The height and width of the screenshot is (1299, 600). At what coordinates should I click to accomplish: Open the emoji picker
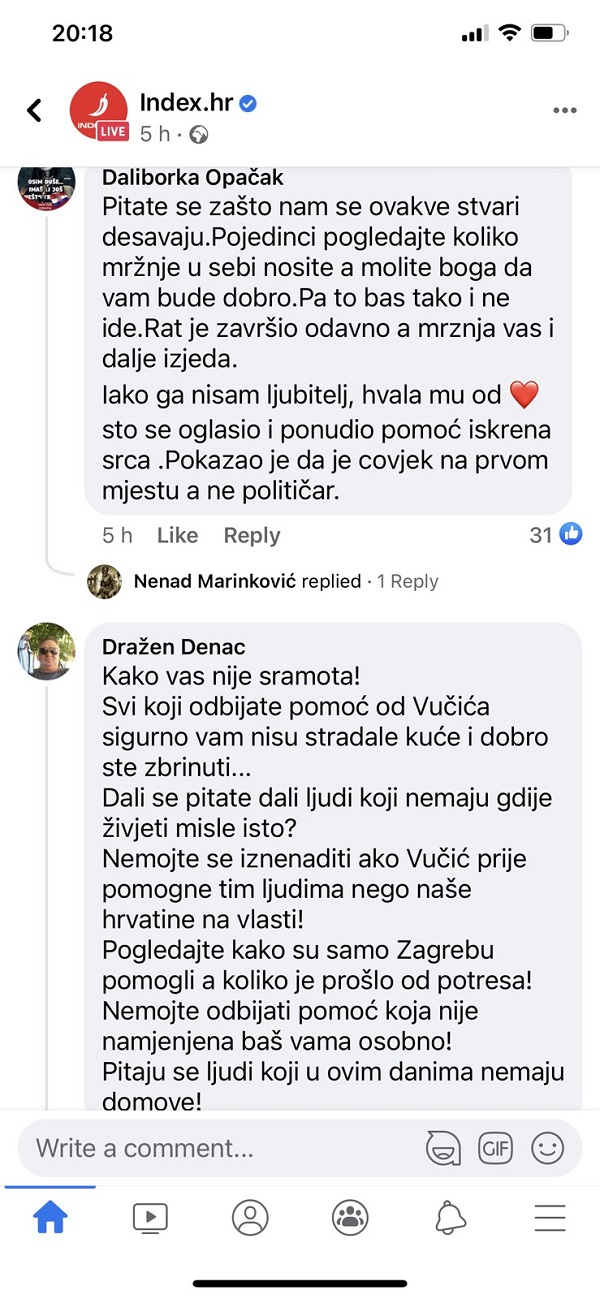(x=547, y=1147)
